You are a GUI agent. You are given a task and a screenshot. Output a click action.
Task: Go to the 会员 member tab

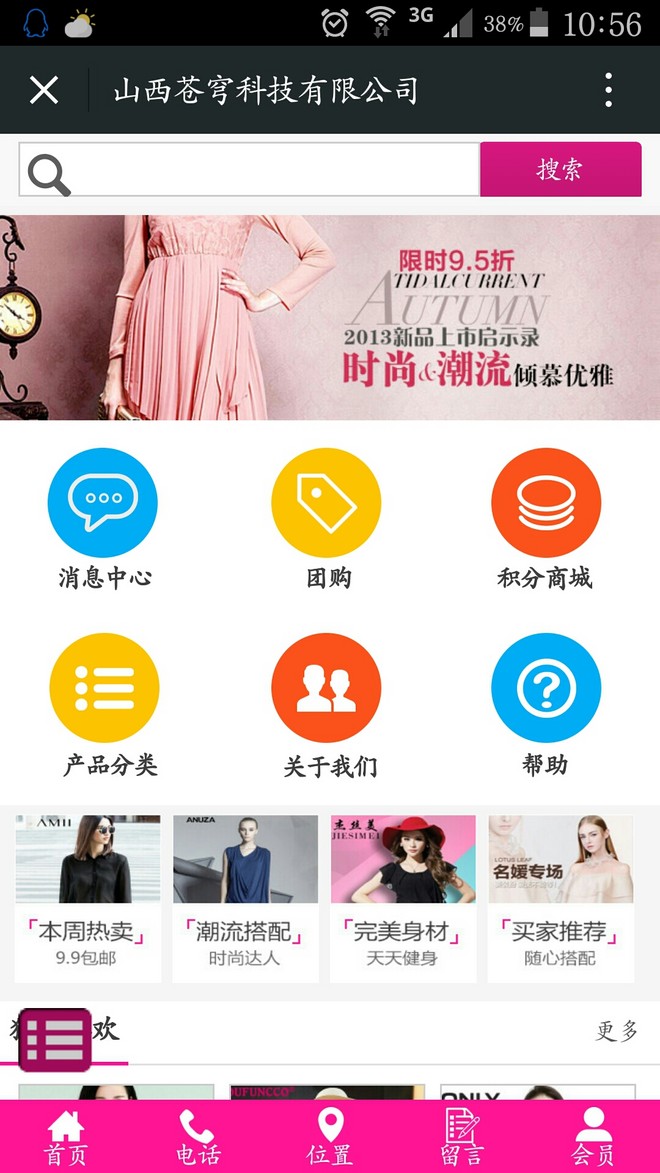coord(592,1137)
